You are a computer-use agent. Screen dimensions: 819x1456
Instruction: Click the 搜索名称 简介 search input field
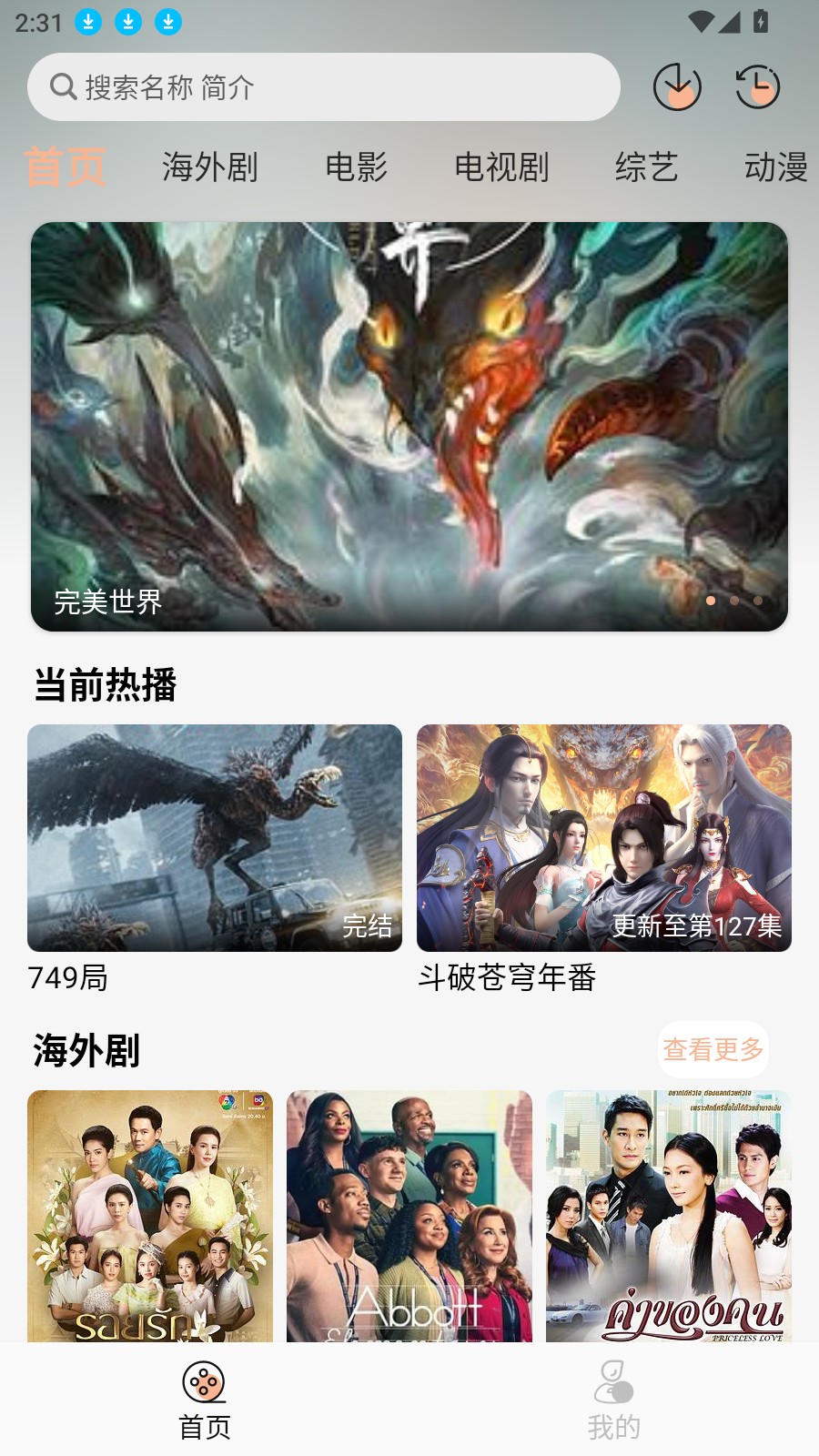tap(323, 87)
